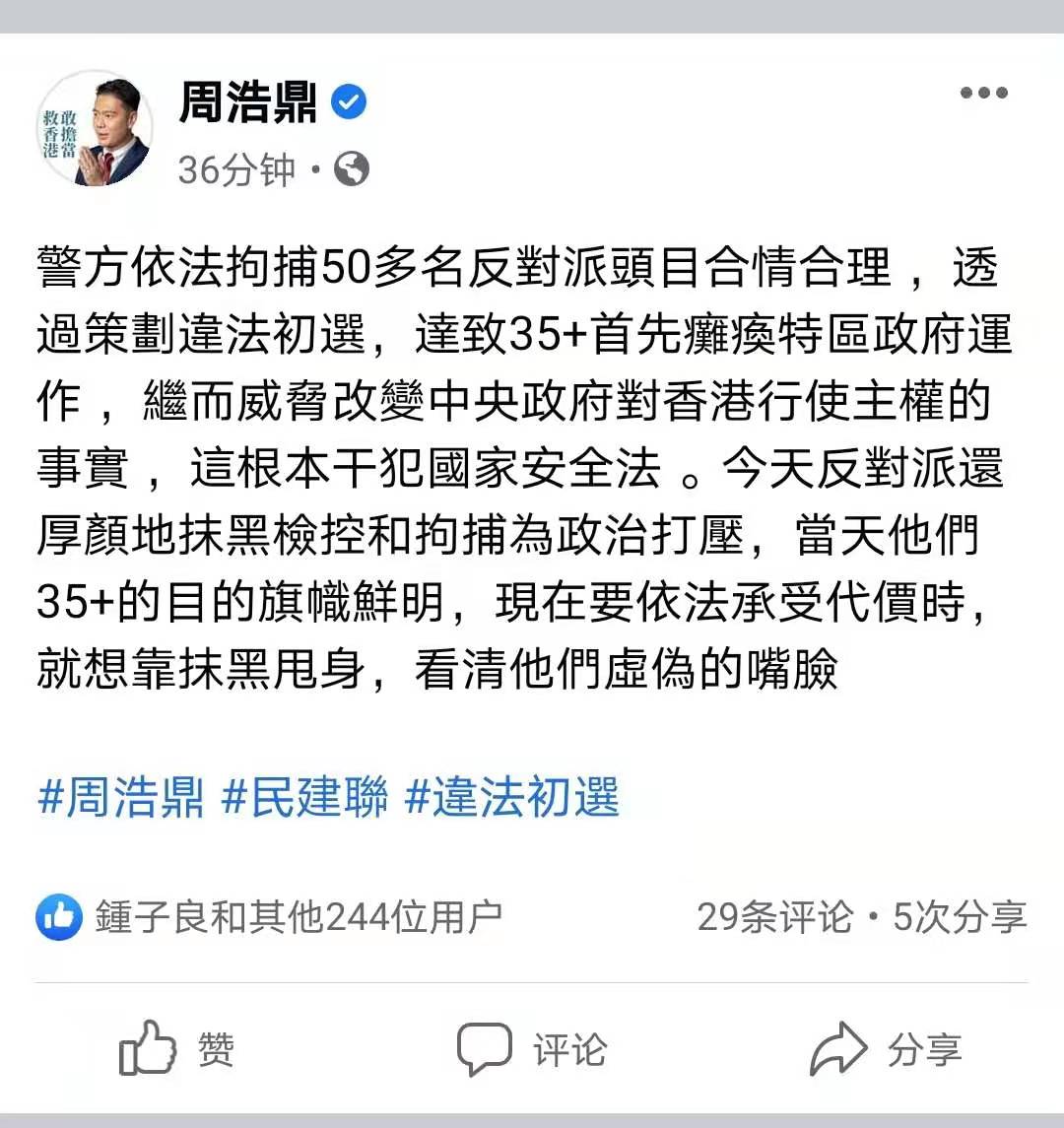
Task: Tap the 周浩鼎 name link
Action: (248, 102)
